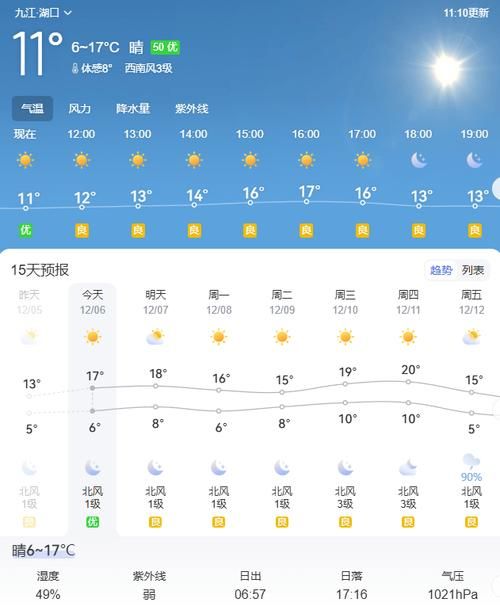Screen dimensions: 500x610
Task: Open the 九江·湖口 location dropdown
Action: [43, 13]
